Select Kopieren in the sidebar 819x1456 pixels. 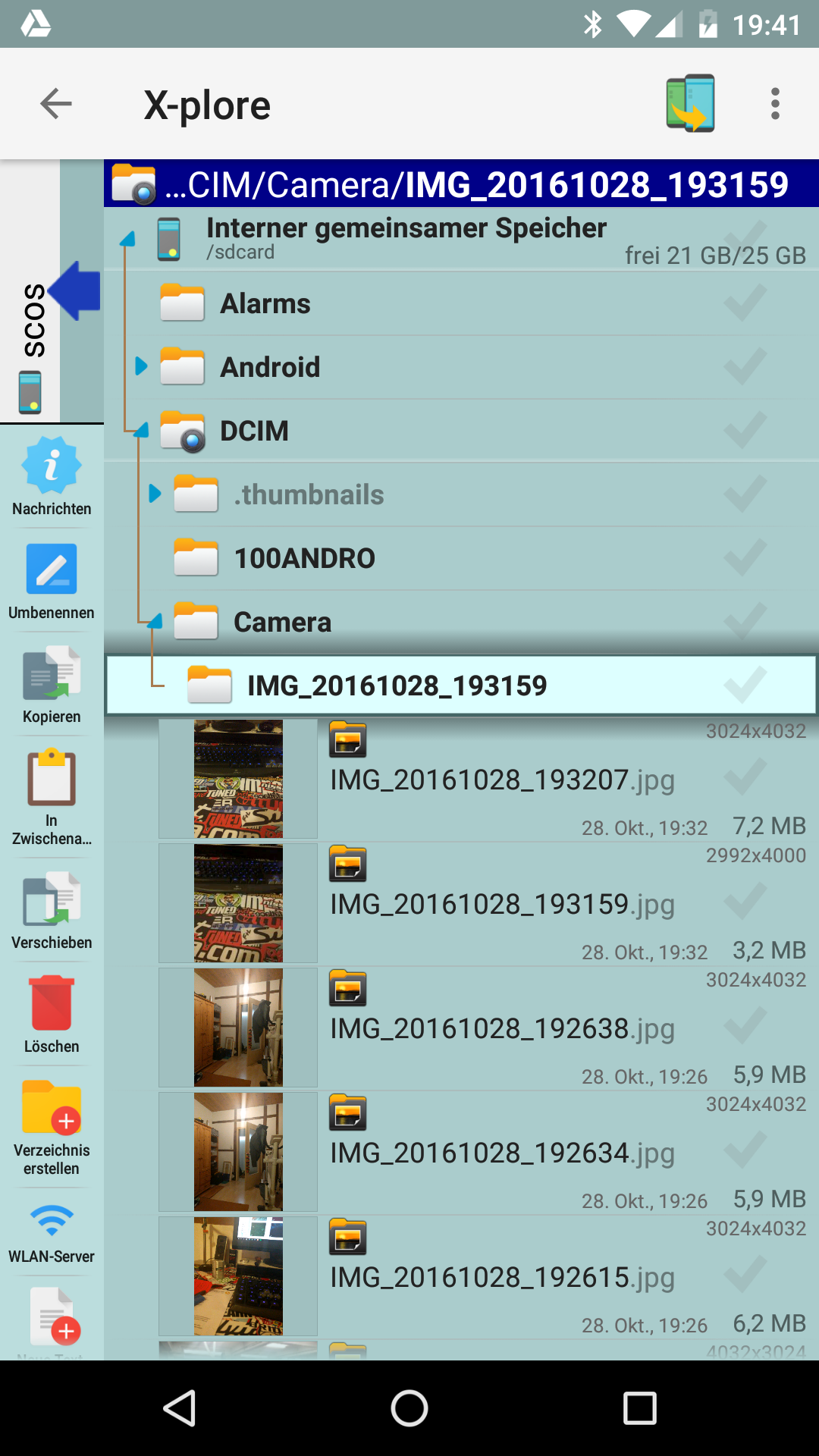(52, 685)
